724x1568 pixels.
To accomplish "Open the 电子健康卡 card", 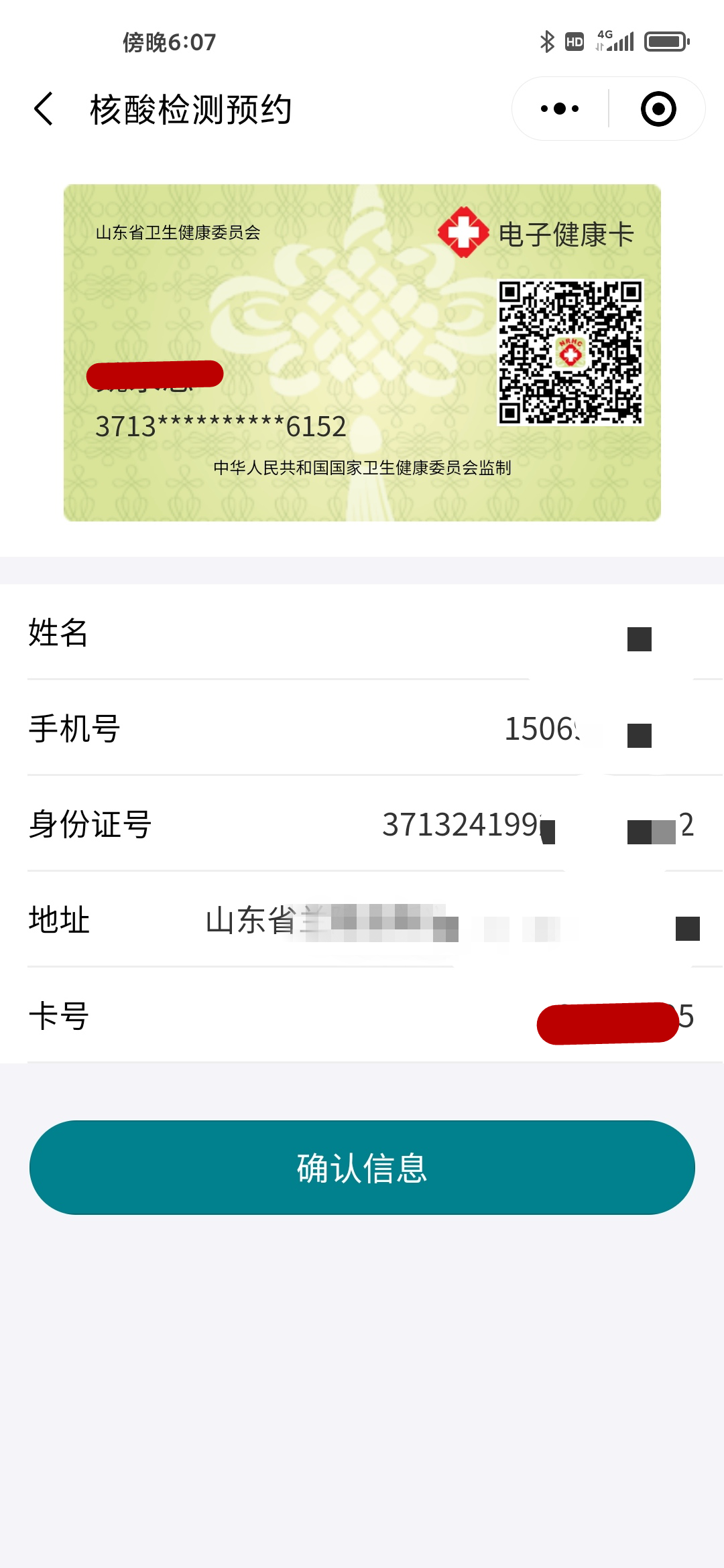I will point(362,352).
